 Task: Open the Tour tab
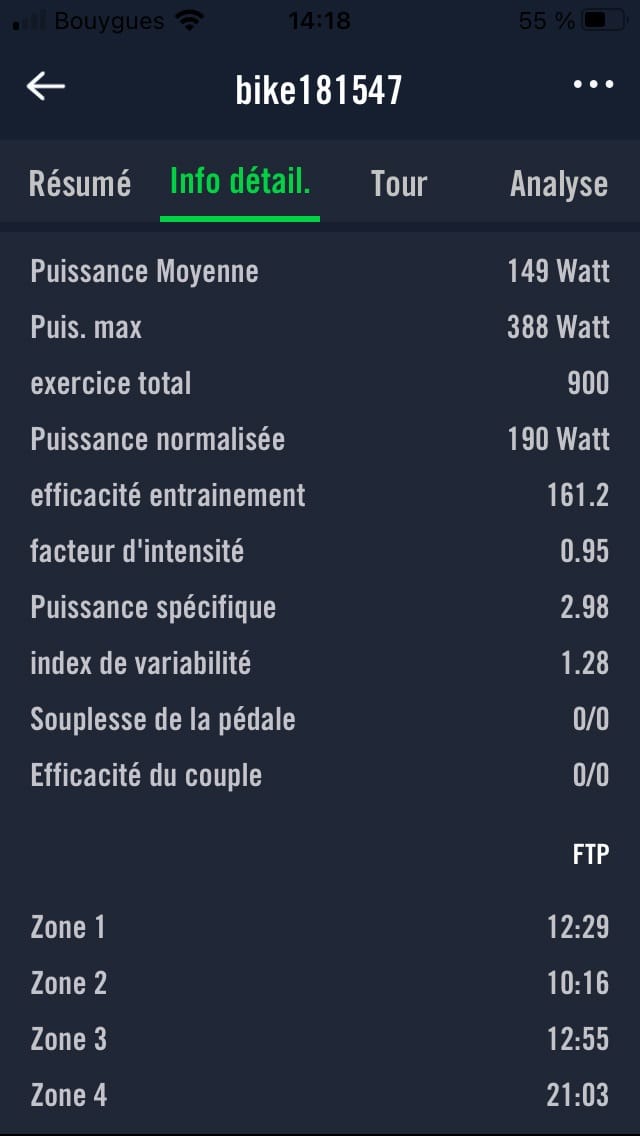399,183
